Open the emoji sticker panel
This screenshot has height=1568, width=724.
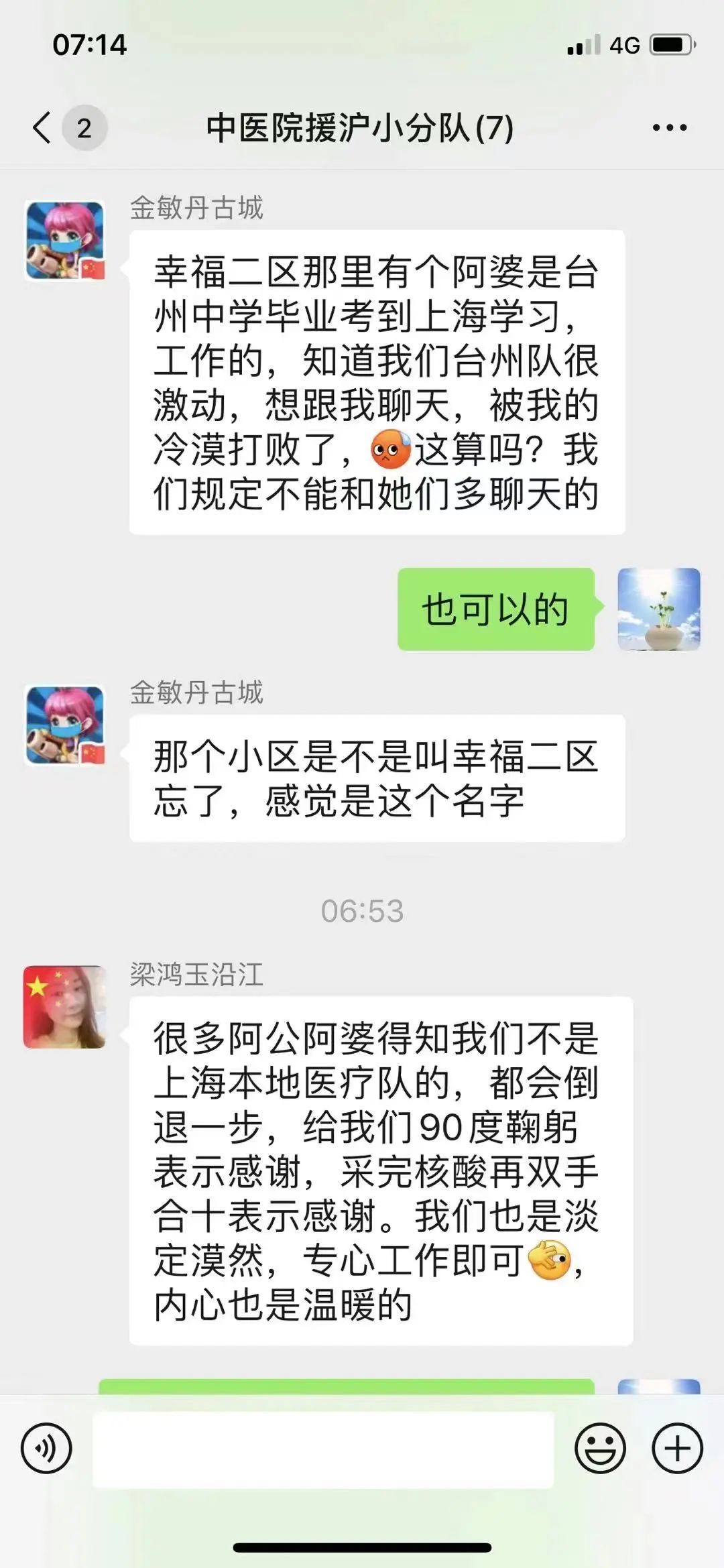(600, 1449)
